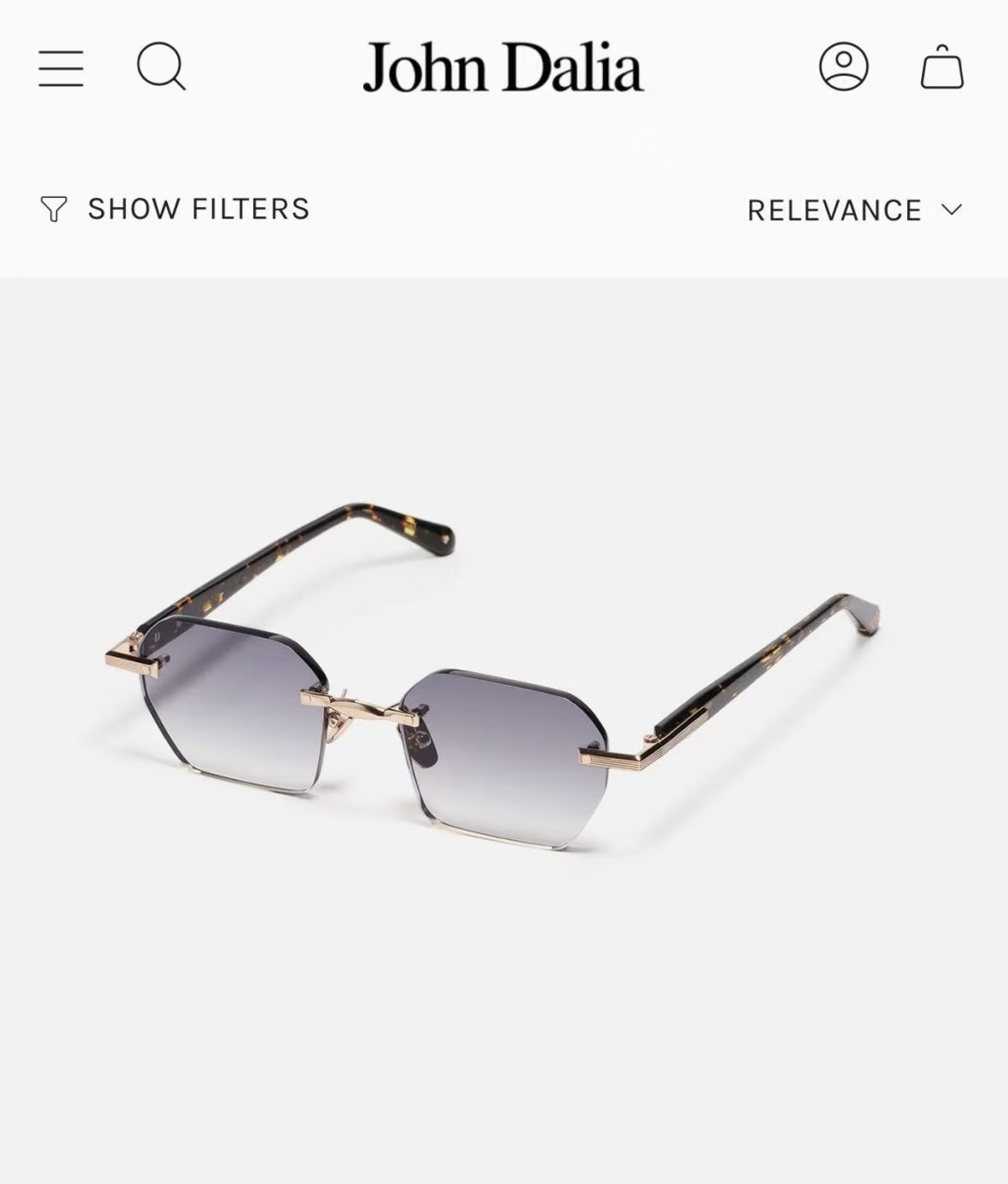Tap the search magnifier icon
The height and width of the screenshot is (1184, 1008).
[x=161, y=67]
